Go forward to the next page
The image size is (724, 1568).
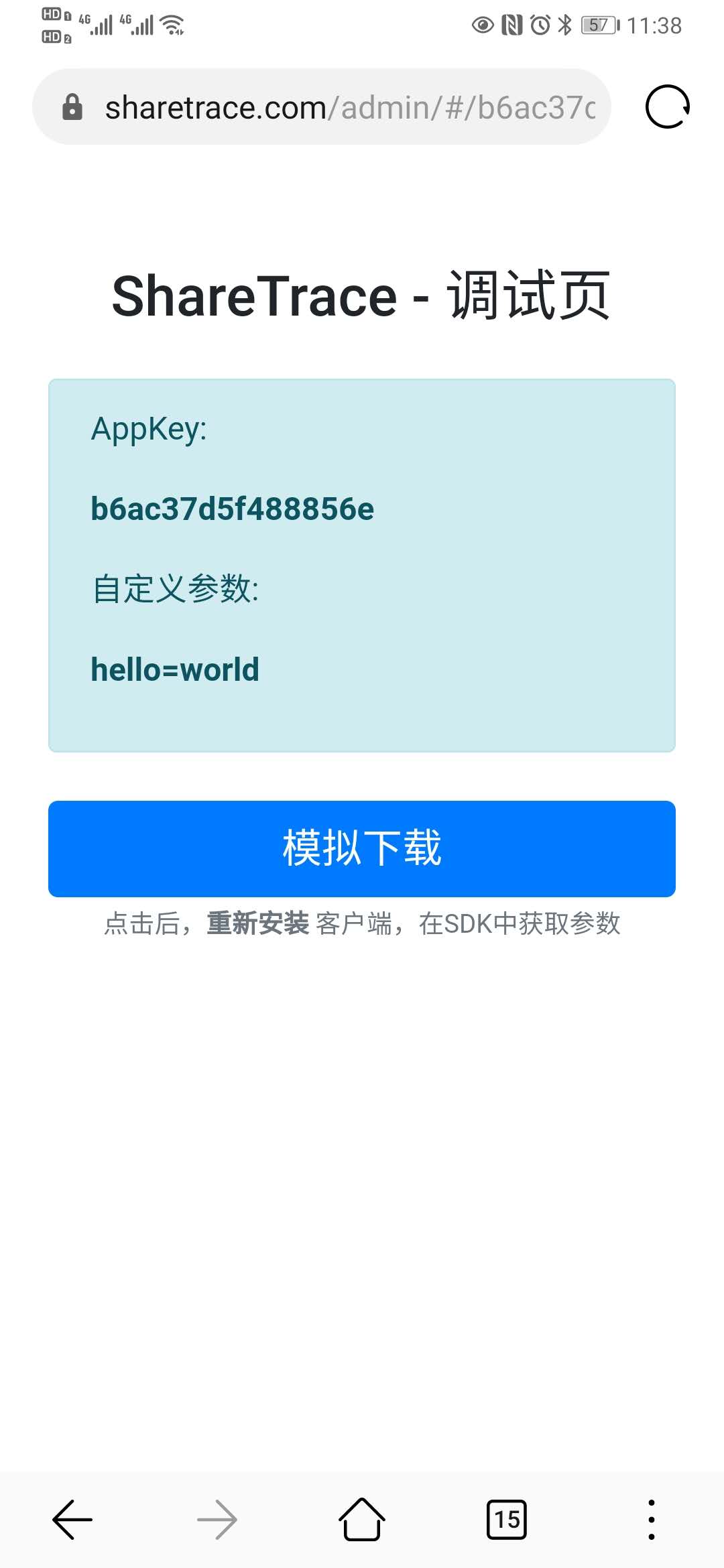[x=217, y=1520]
